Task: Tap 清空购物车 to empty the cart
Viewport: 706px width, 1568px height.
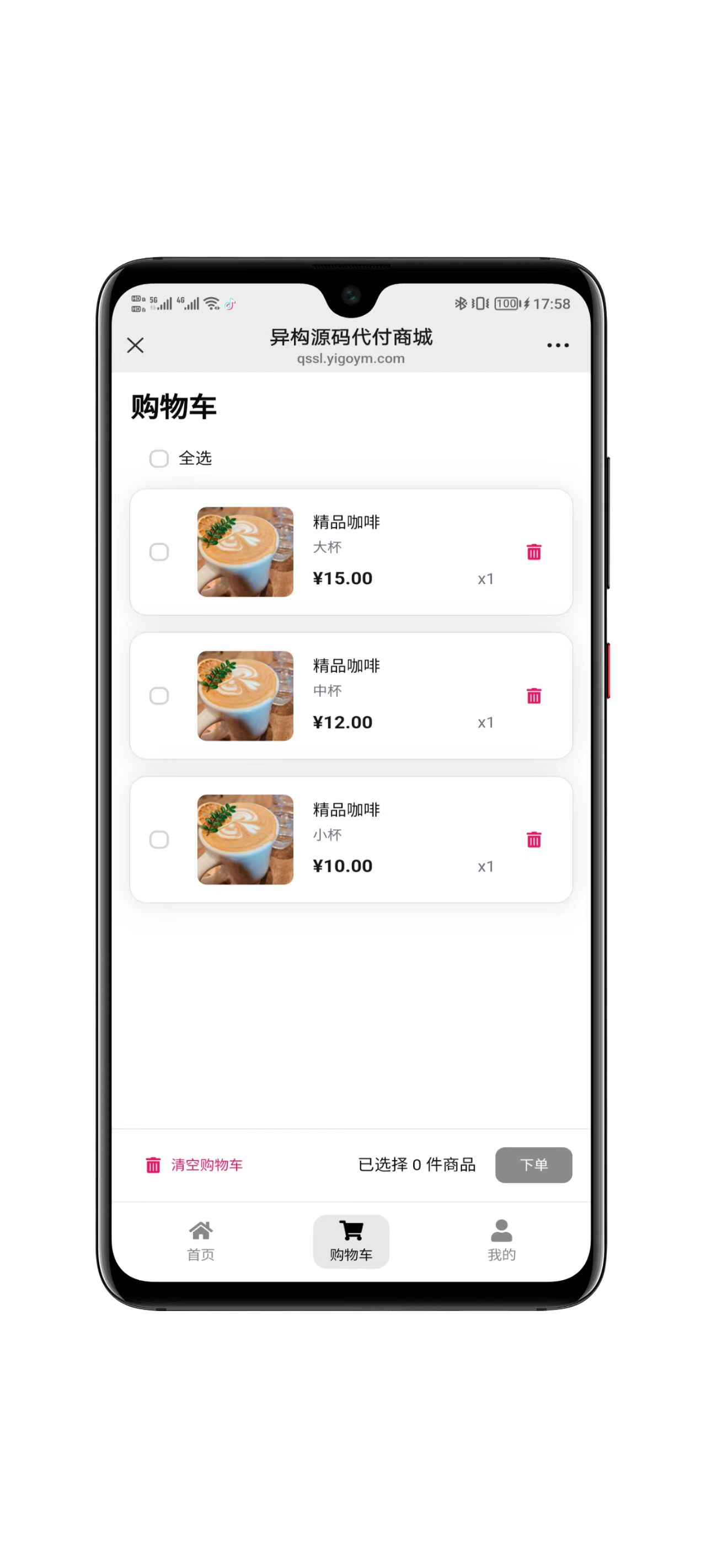Action: click(194, 1164)
